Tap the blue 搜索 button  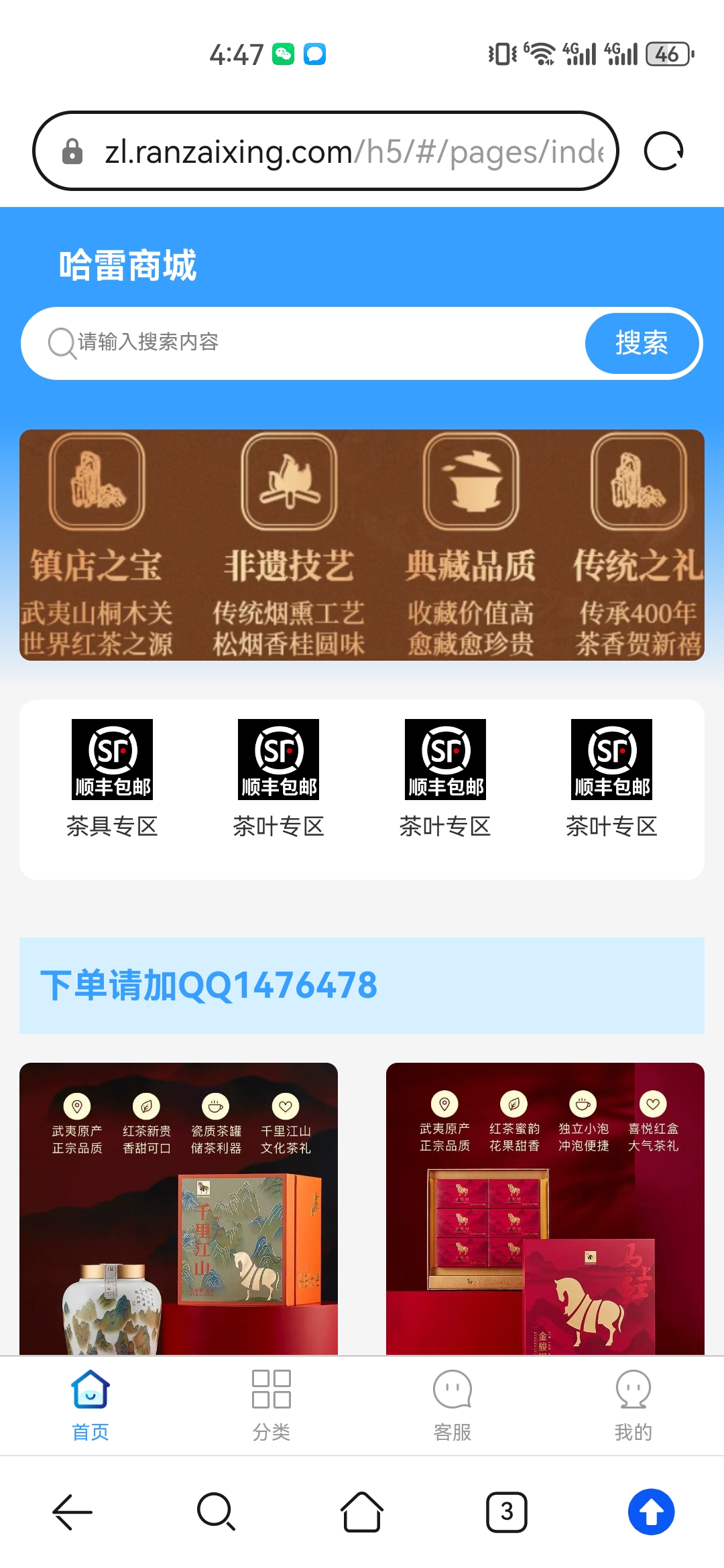pos(642,343)
